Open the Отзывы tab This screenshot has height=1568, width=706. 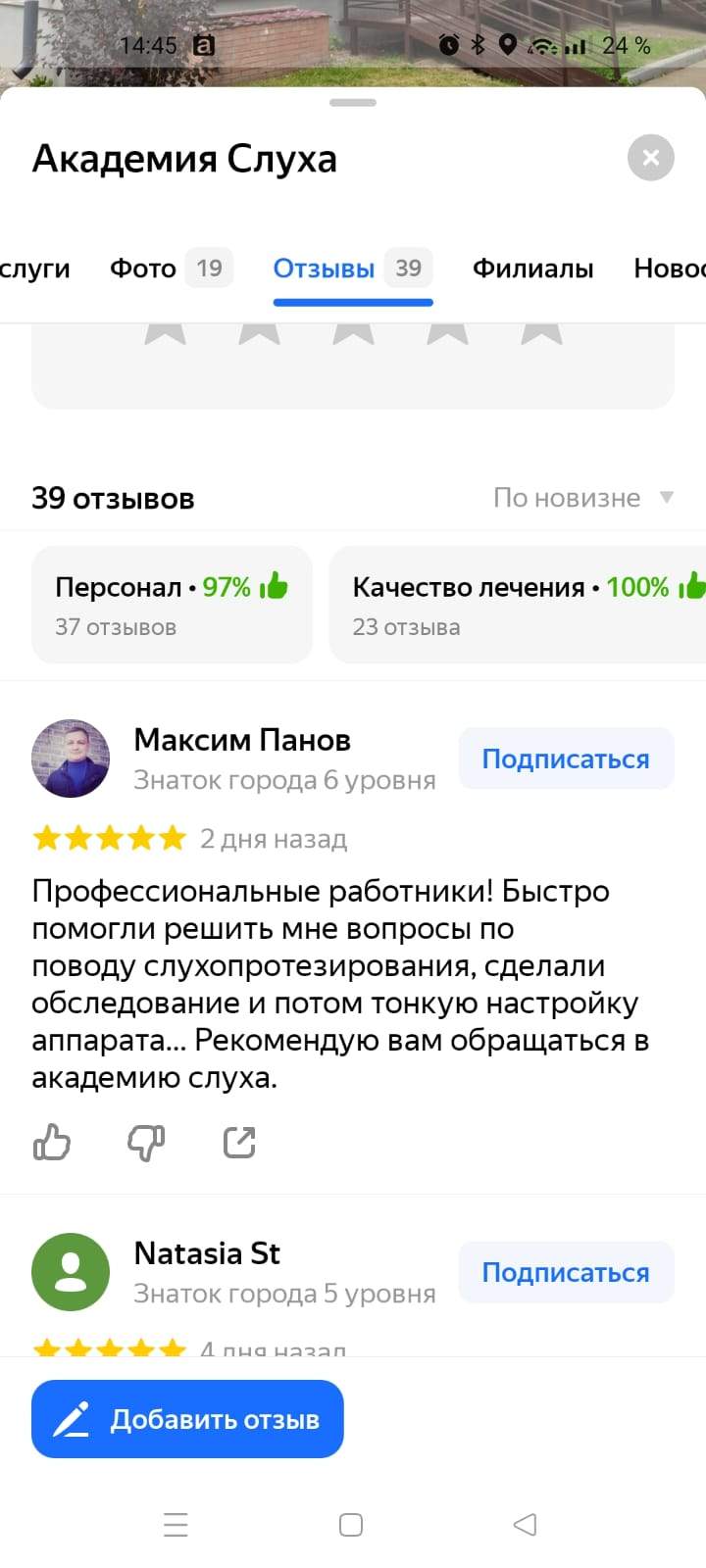pyautogui.click(x=351, y=269)
